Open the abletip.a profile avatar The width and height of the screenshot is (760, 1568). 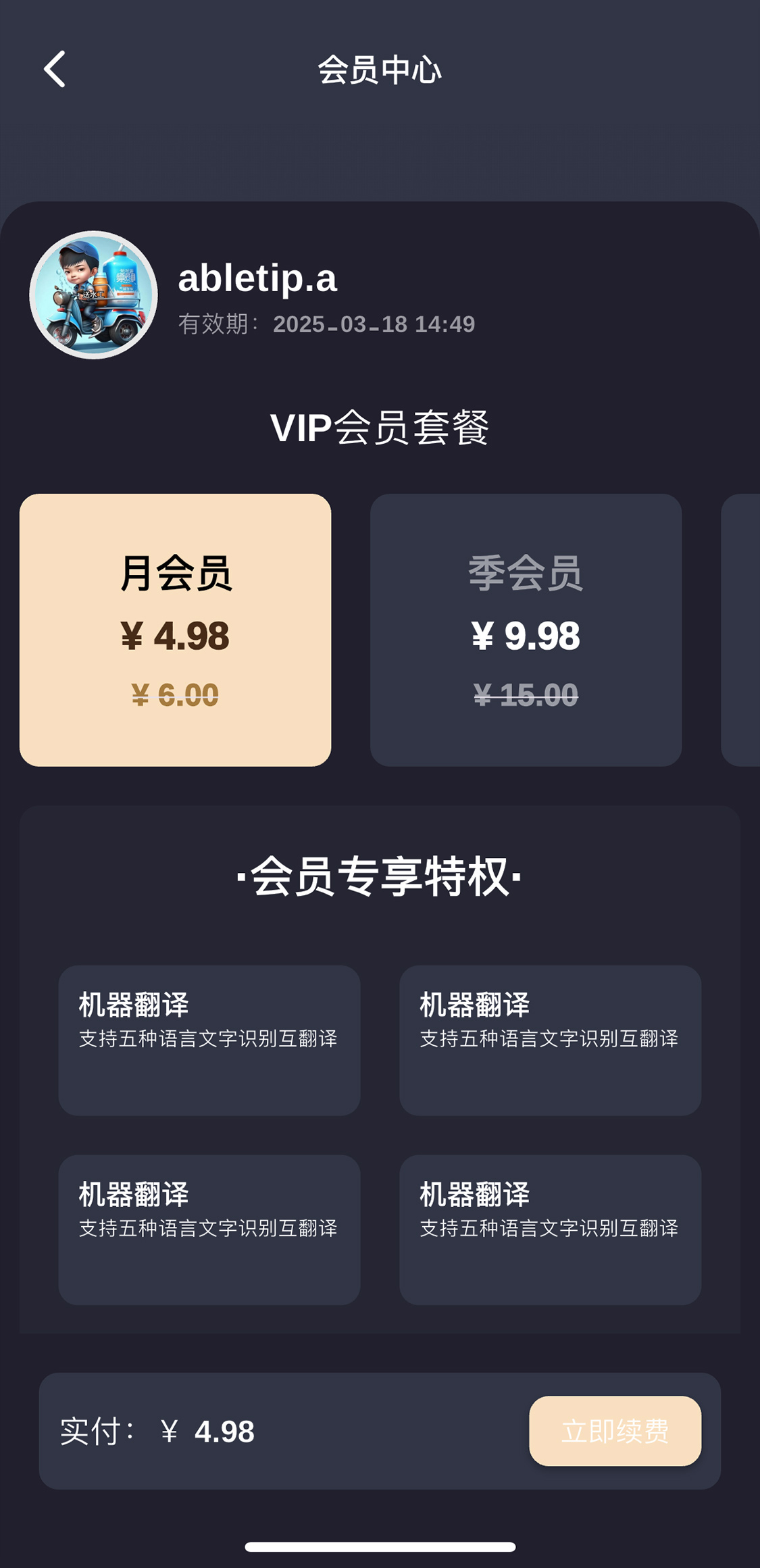[x=94, y=295]
